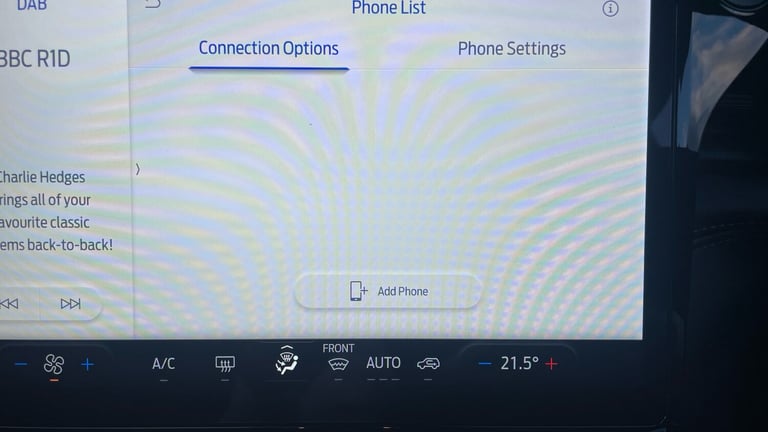Go to the previous radio station

(x=10, y=303)
